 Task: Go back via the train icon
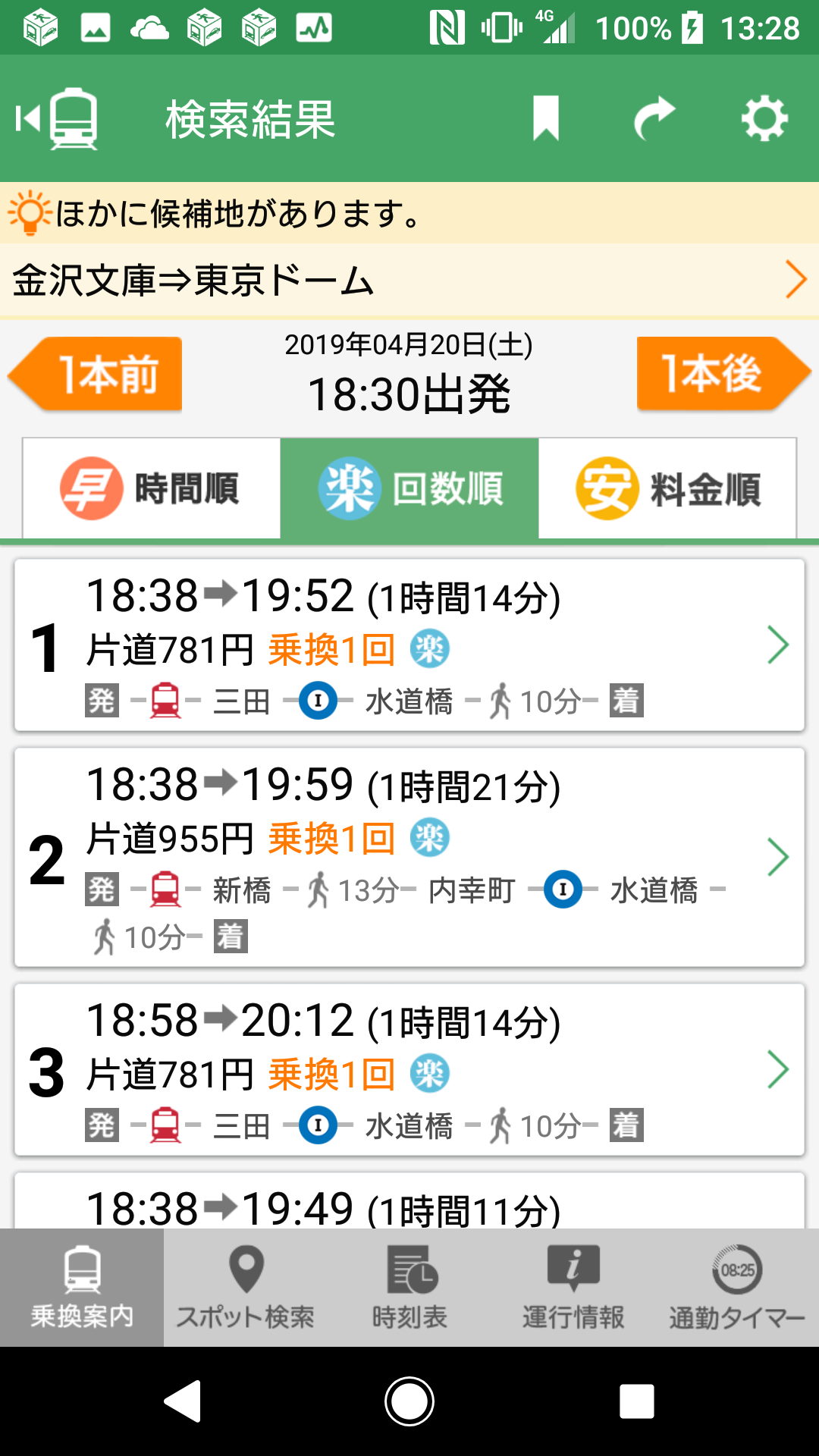tap(58, 118)
